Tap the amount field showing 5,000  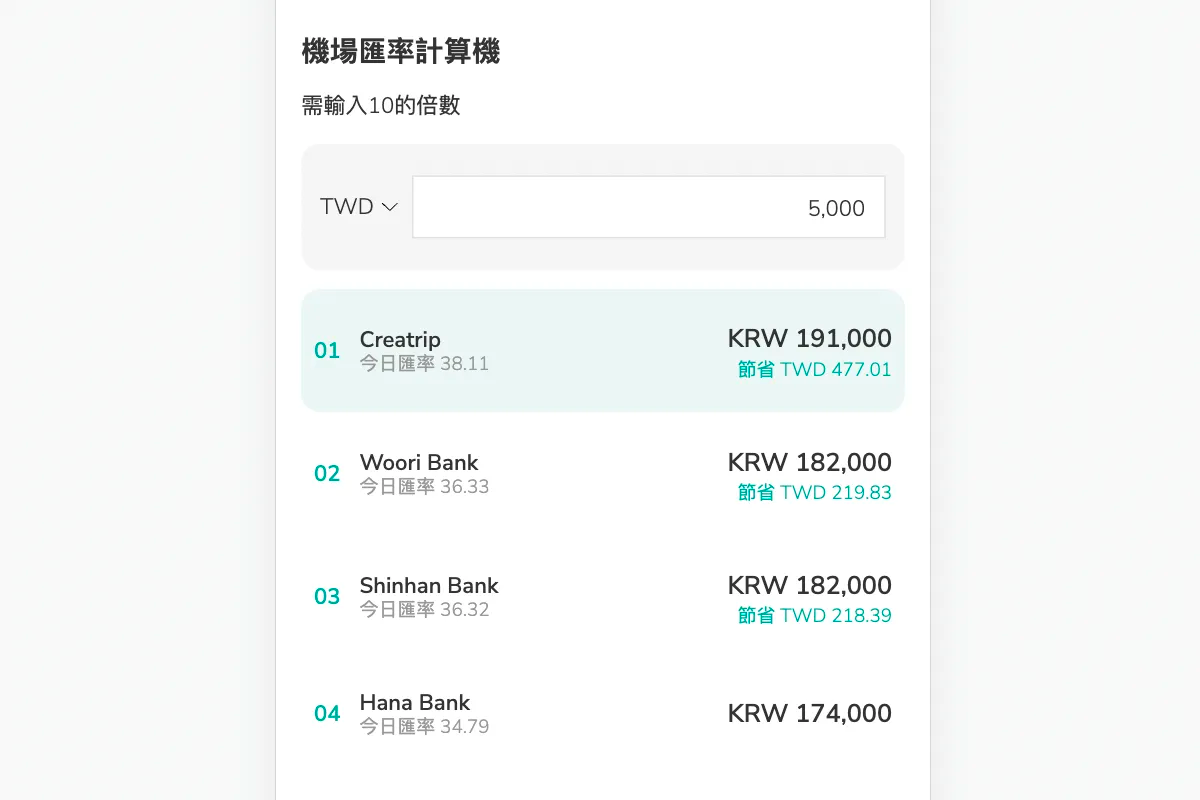pos(648,208)
